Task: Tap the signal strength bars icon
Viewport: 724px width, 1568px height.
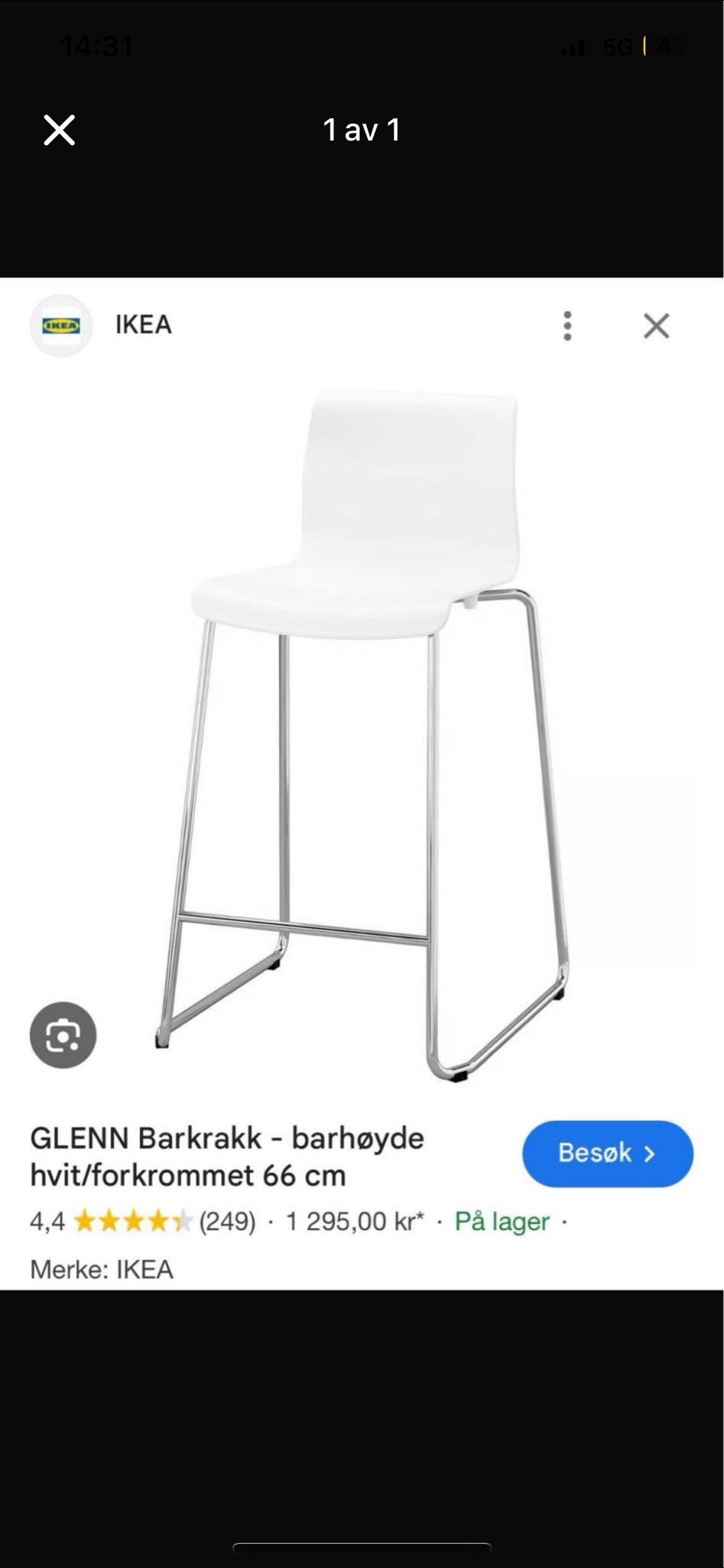Action: pos(575,47)
